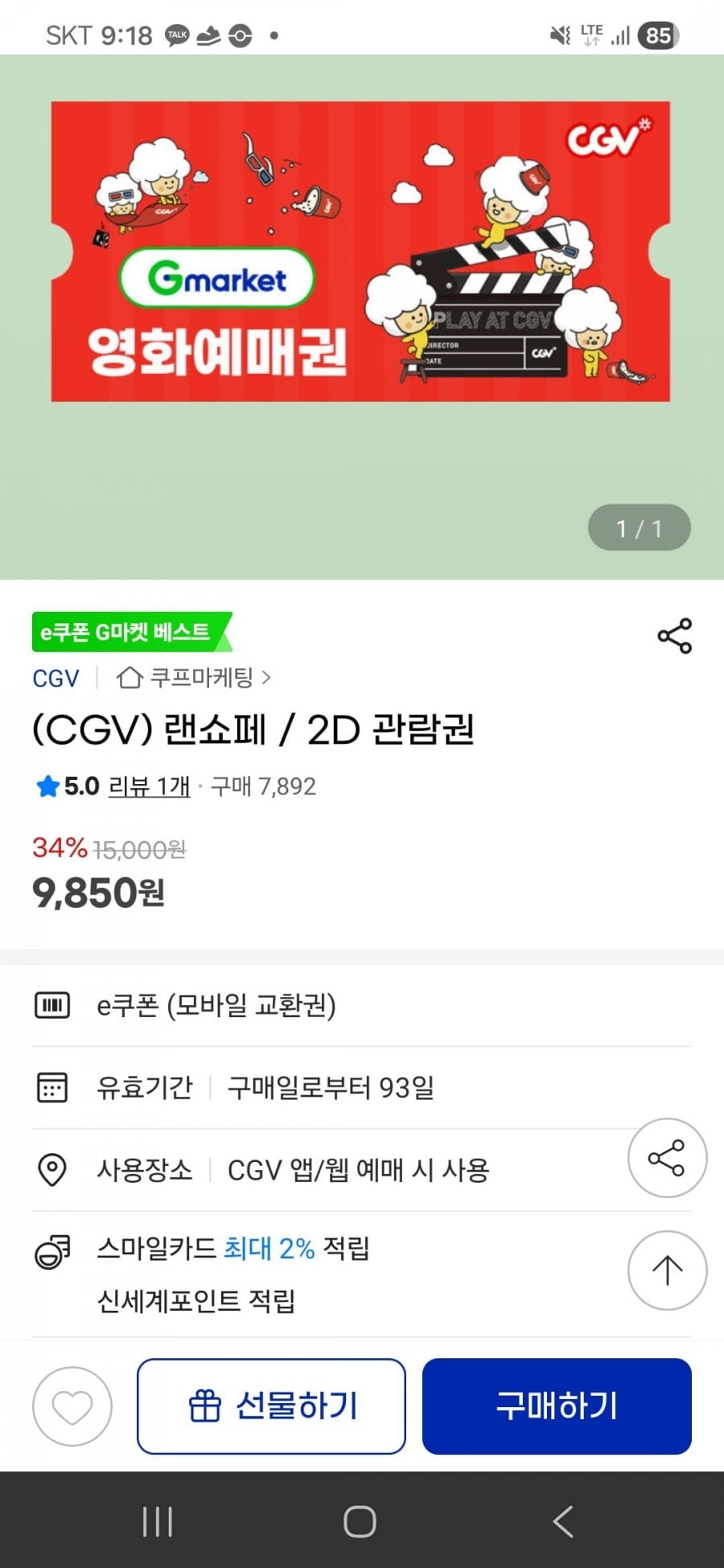The width and height of the screenshot is (724, 1568).
Task: Open recent apps from the navigation bar
Action: 157,1521
